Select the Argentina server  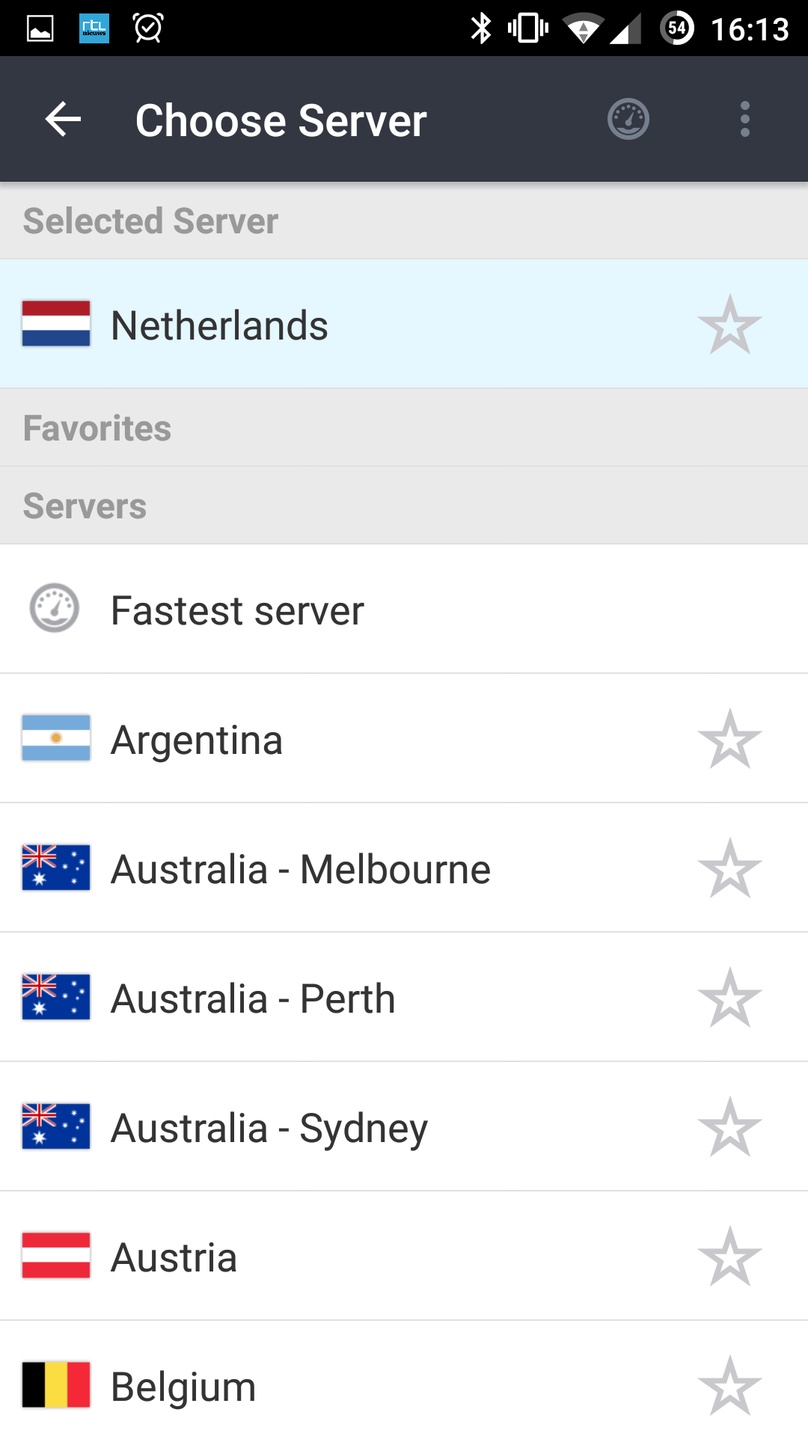[404, 739]
